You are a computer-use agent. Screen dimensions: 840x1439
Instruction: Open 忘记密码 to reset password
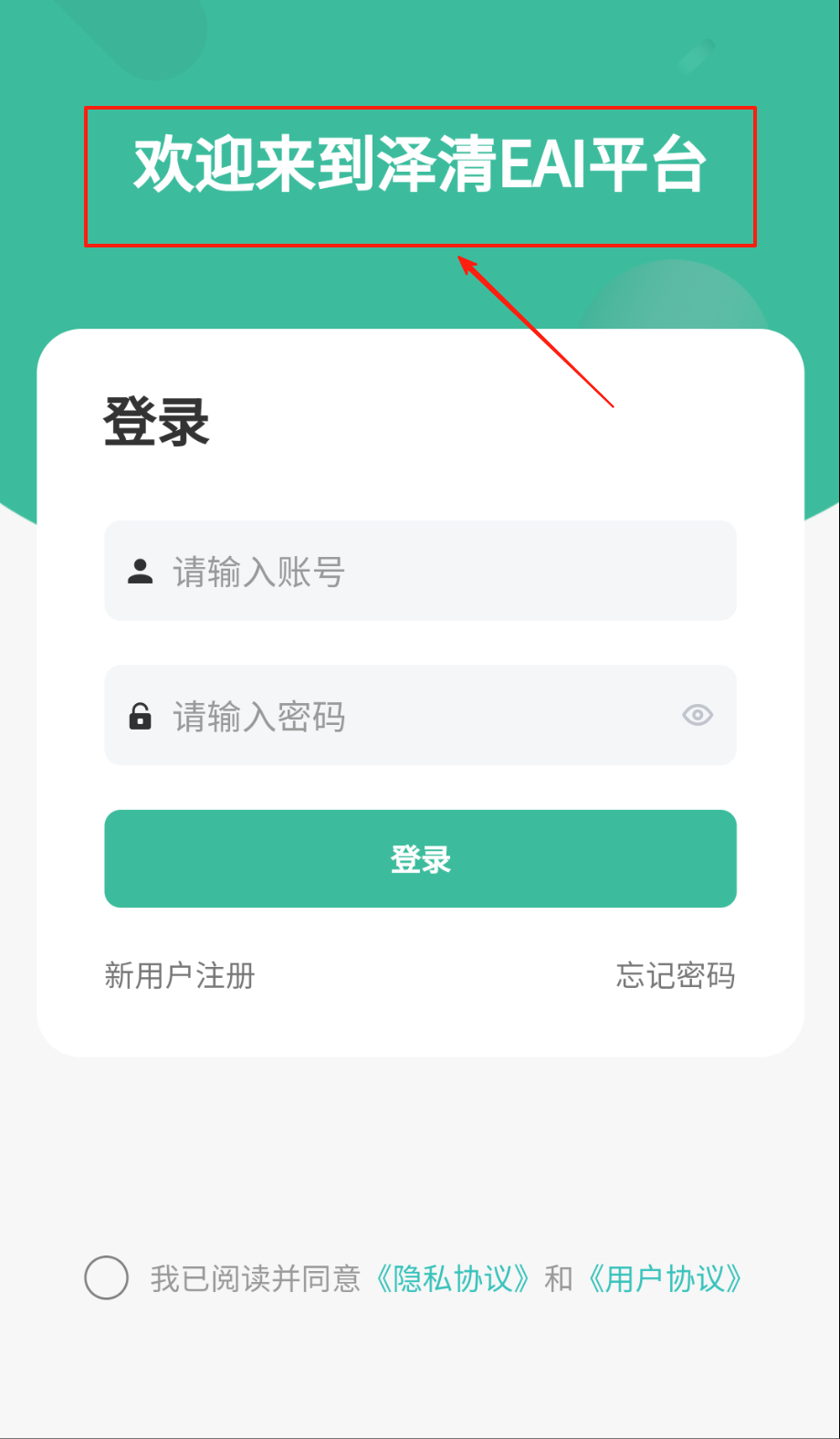[675, 975]
